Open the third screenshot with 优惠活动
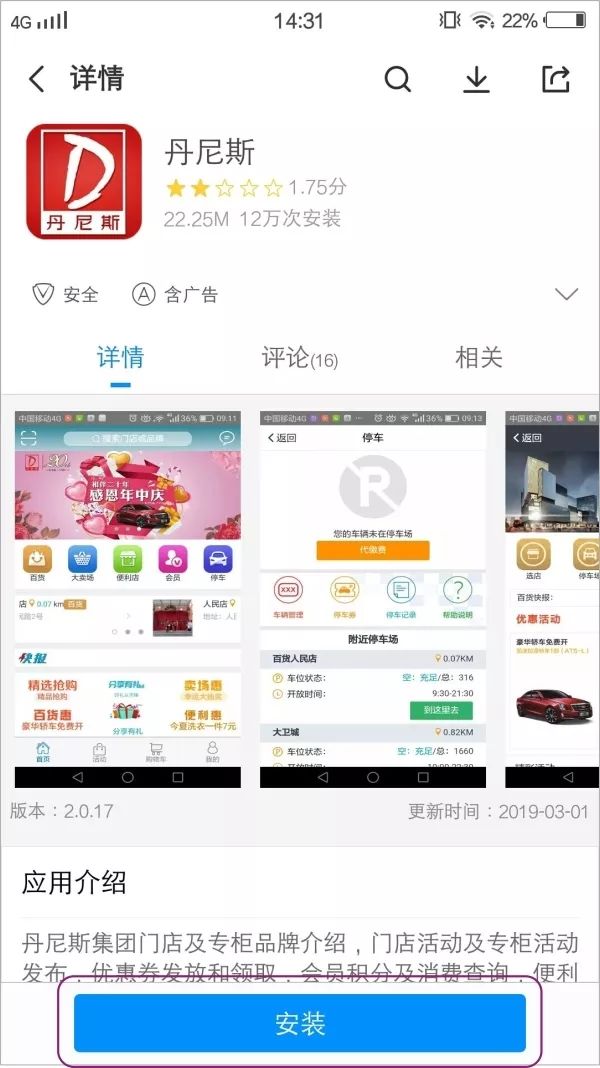Screen dimensions: 600x1068 tap(552, 599)
